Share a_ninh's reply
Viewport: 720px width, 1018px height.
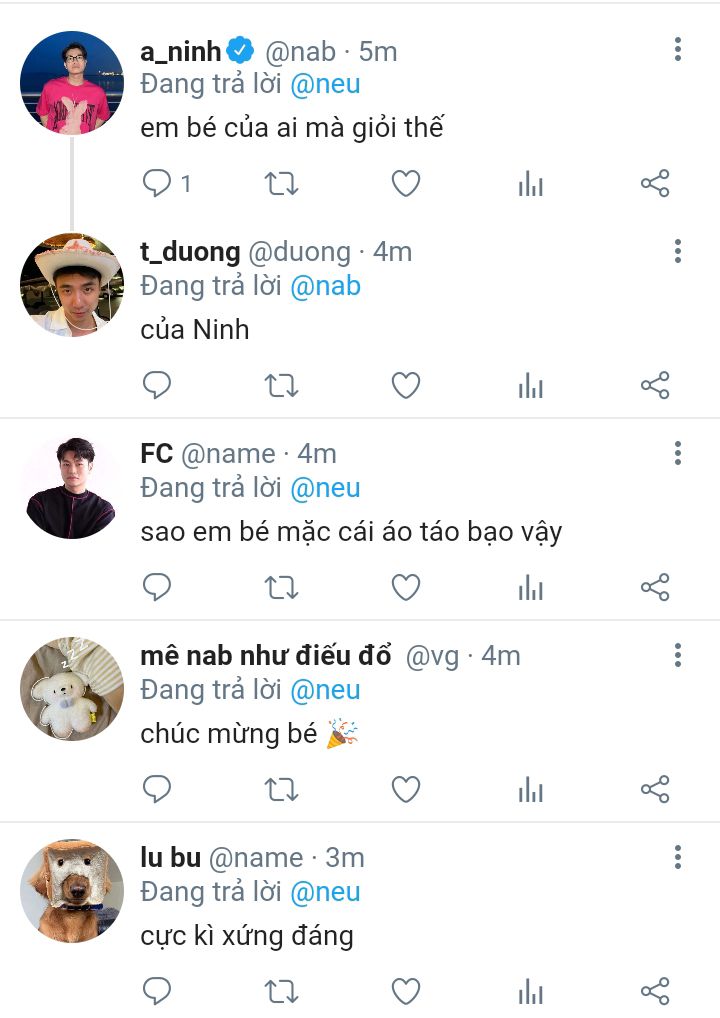tap(654, 184)
